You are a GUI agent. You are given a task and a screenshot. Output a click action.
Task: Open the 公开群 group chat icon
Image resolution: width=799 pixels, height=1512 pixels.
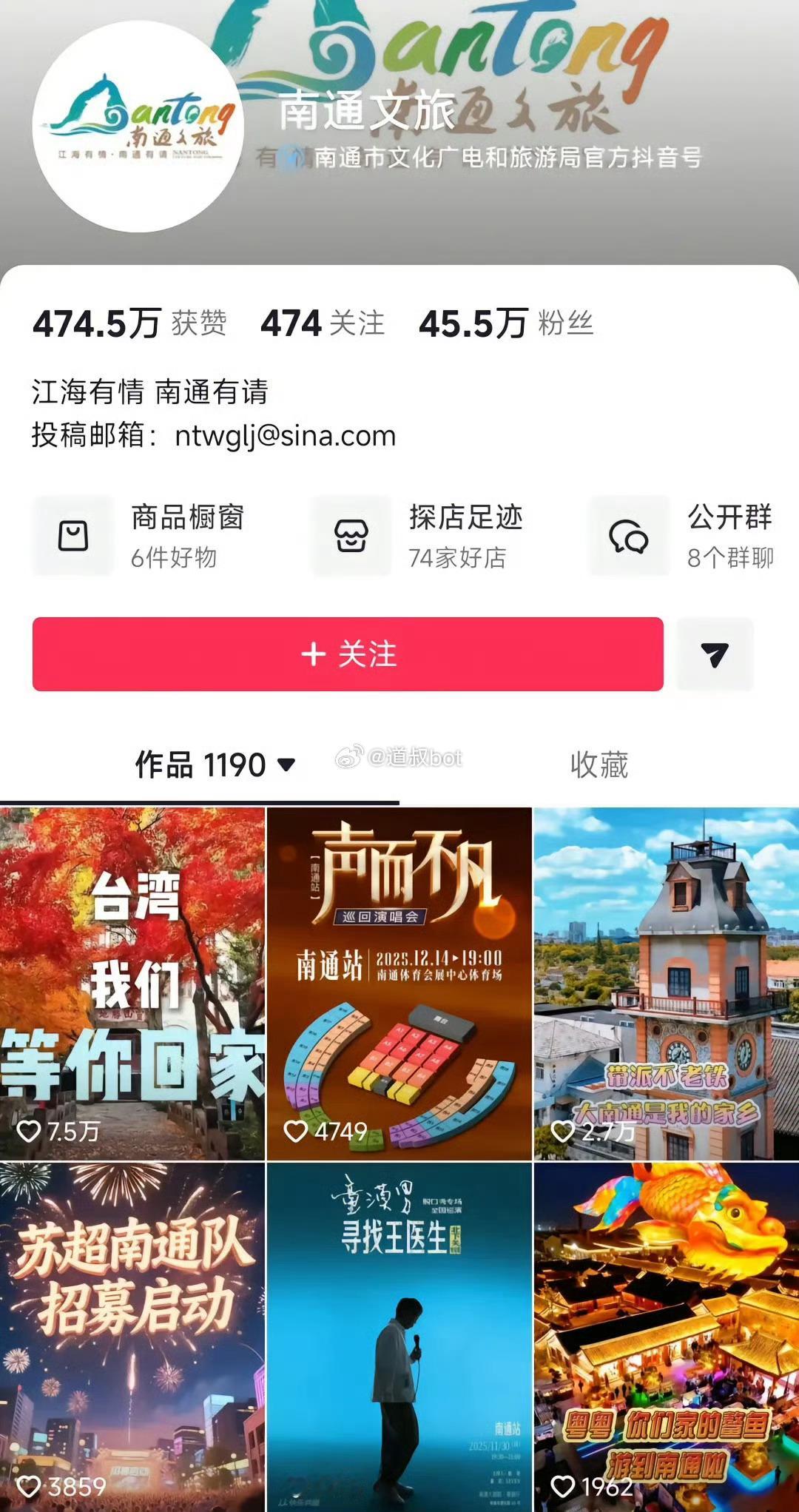click(x=628, y=535)
